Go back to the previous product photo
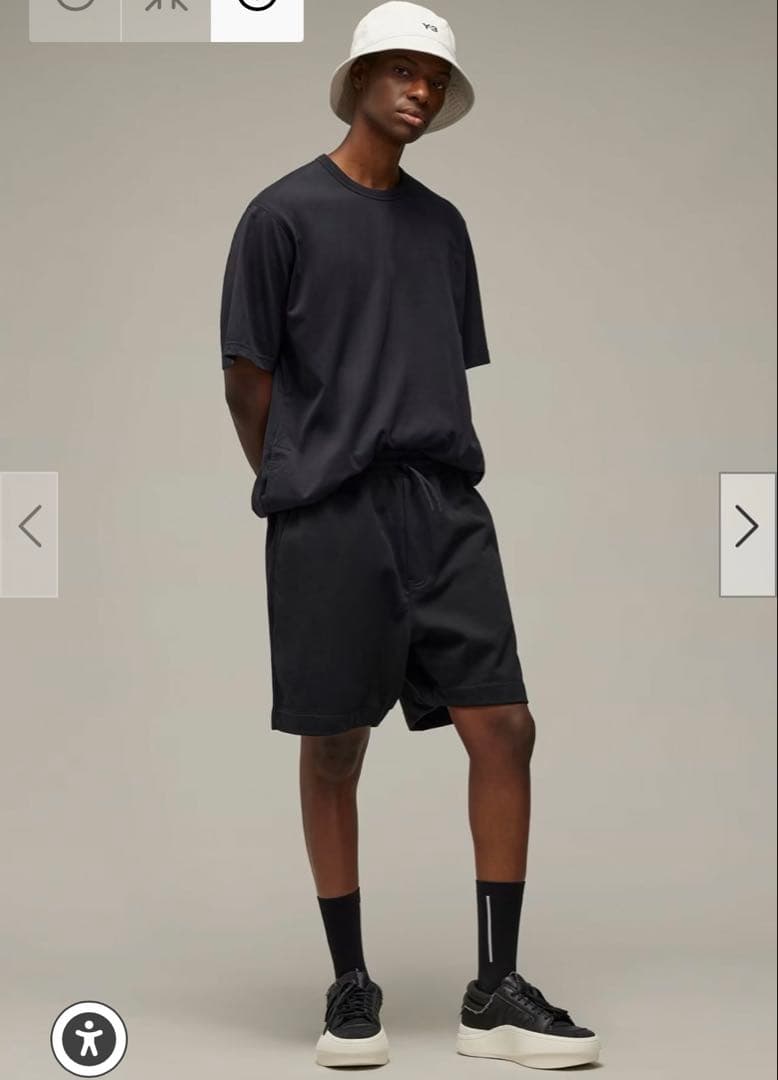 (29, 534)
